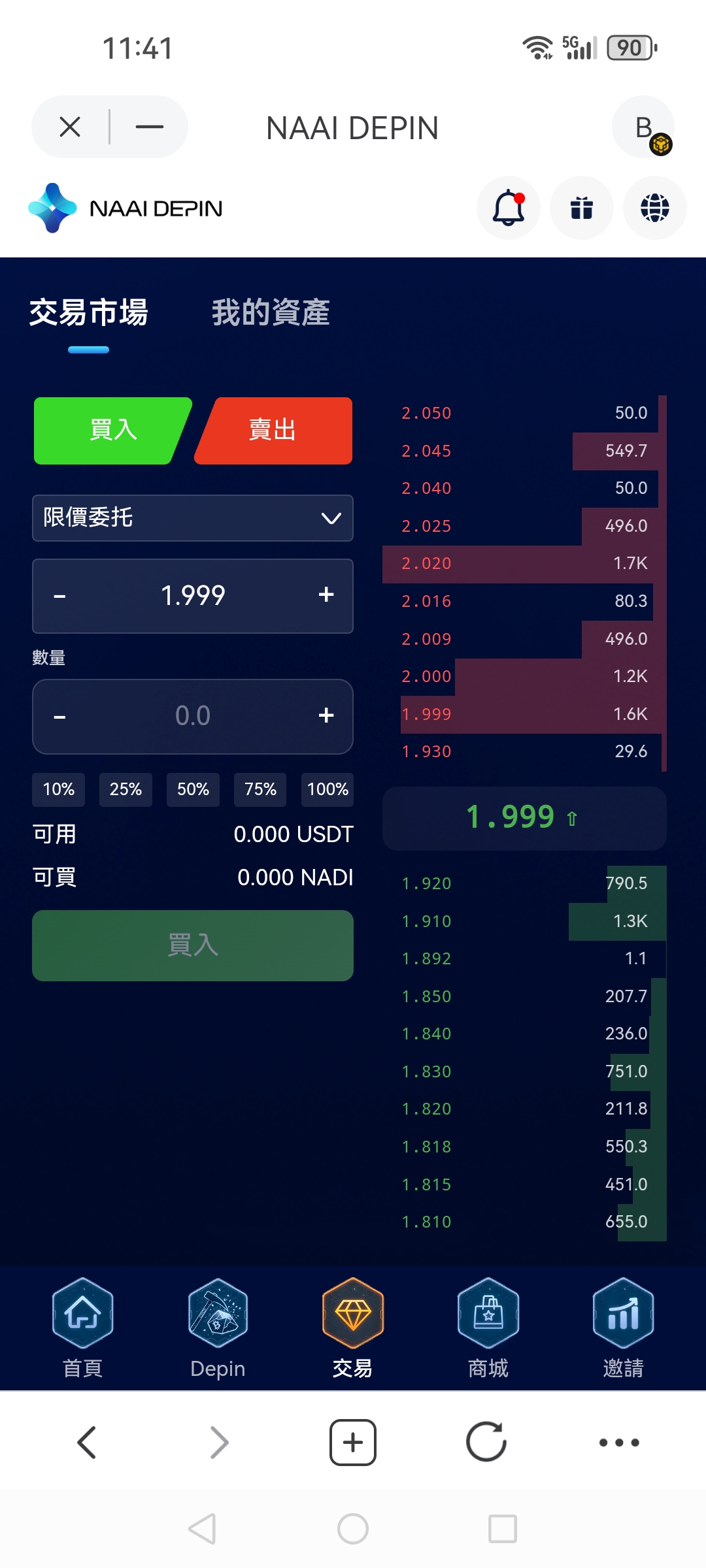706x1568 pixels.
Task: Select the 50% amount chip
Action: click(x=193, y=790)
